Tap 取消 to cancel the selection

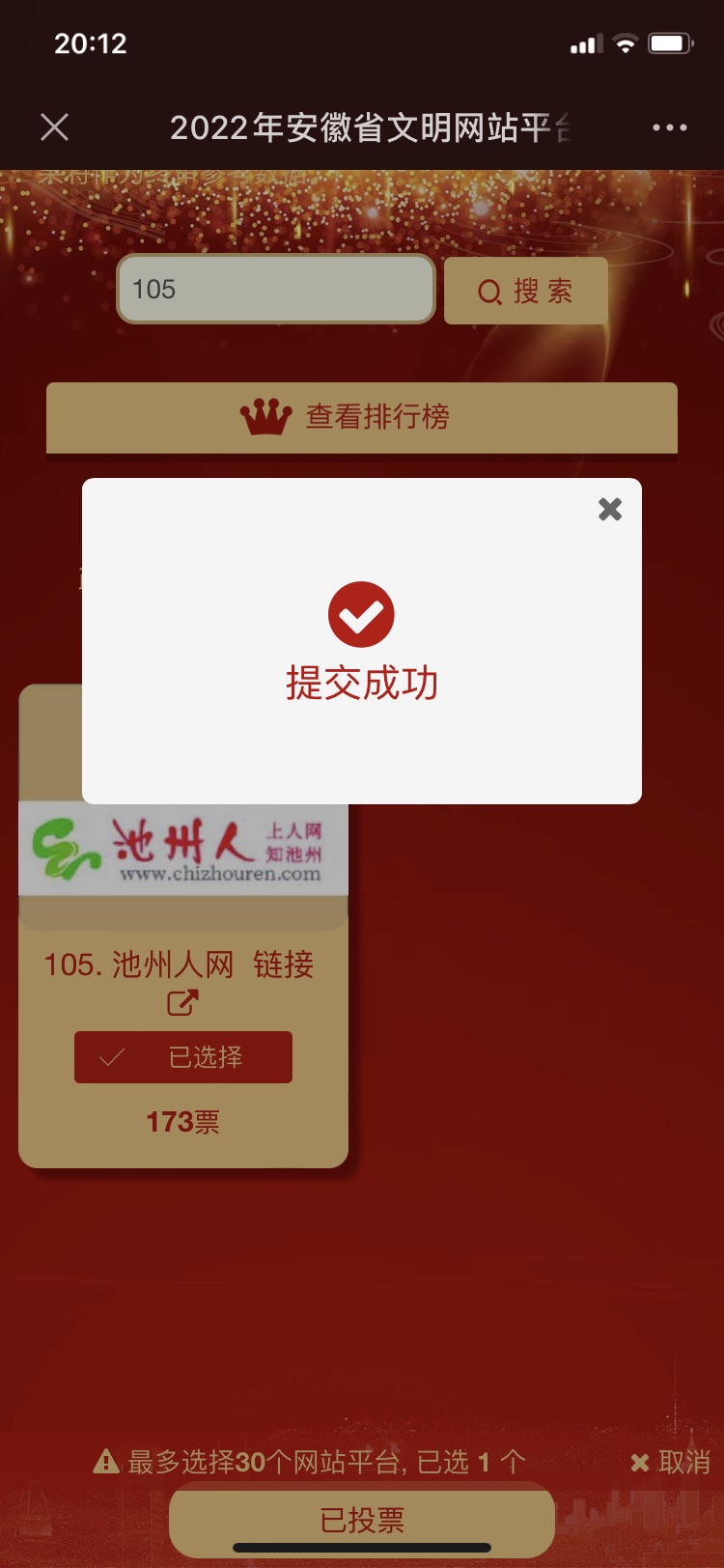(x=672, y=1462)
